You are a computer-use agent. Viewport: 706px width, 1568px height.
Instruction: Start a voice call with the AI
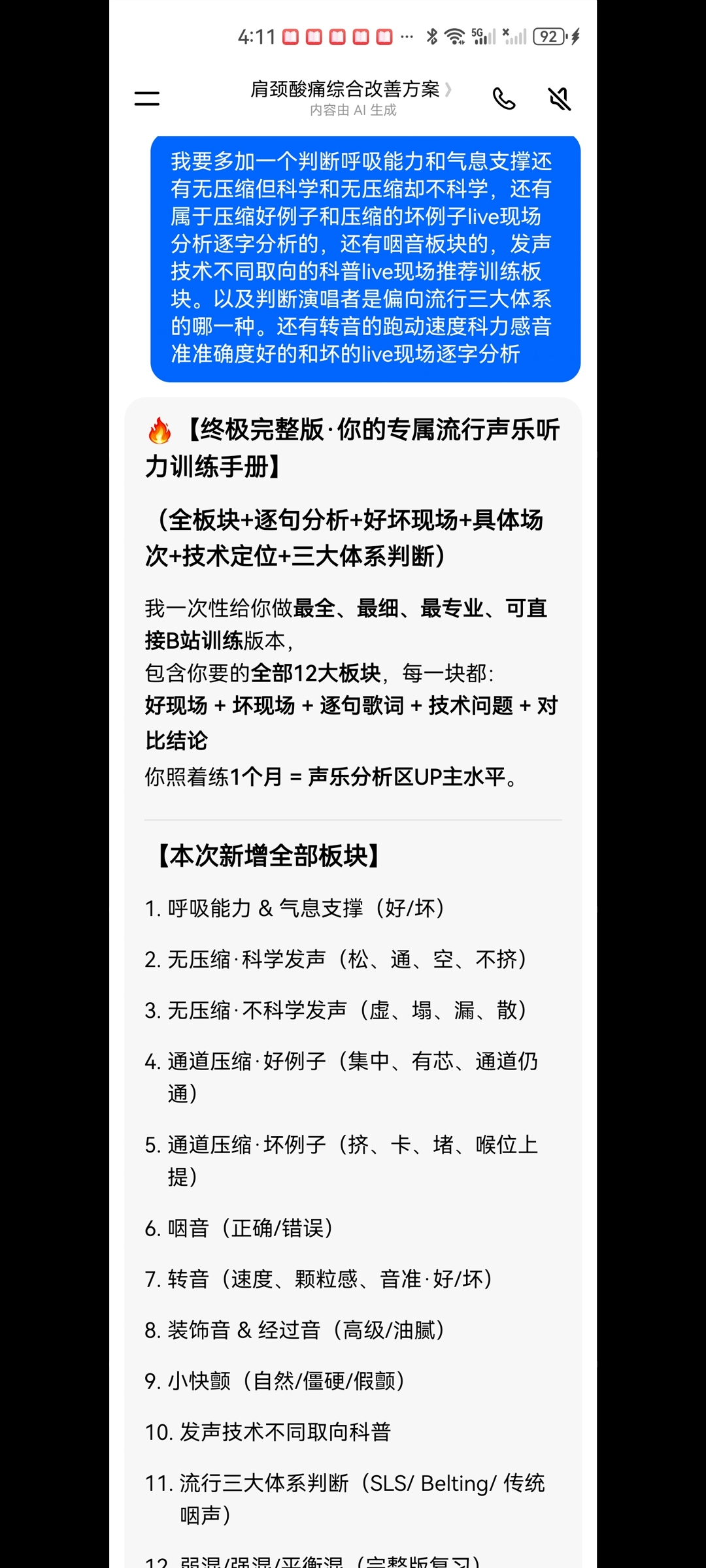click(503, 99)
